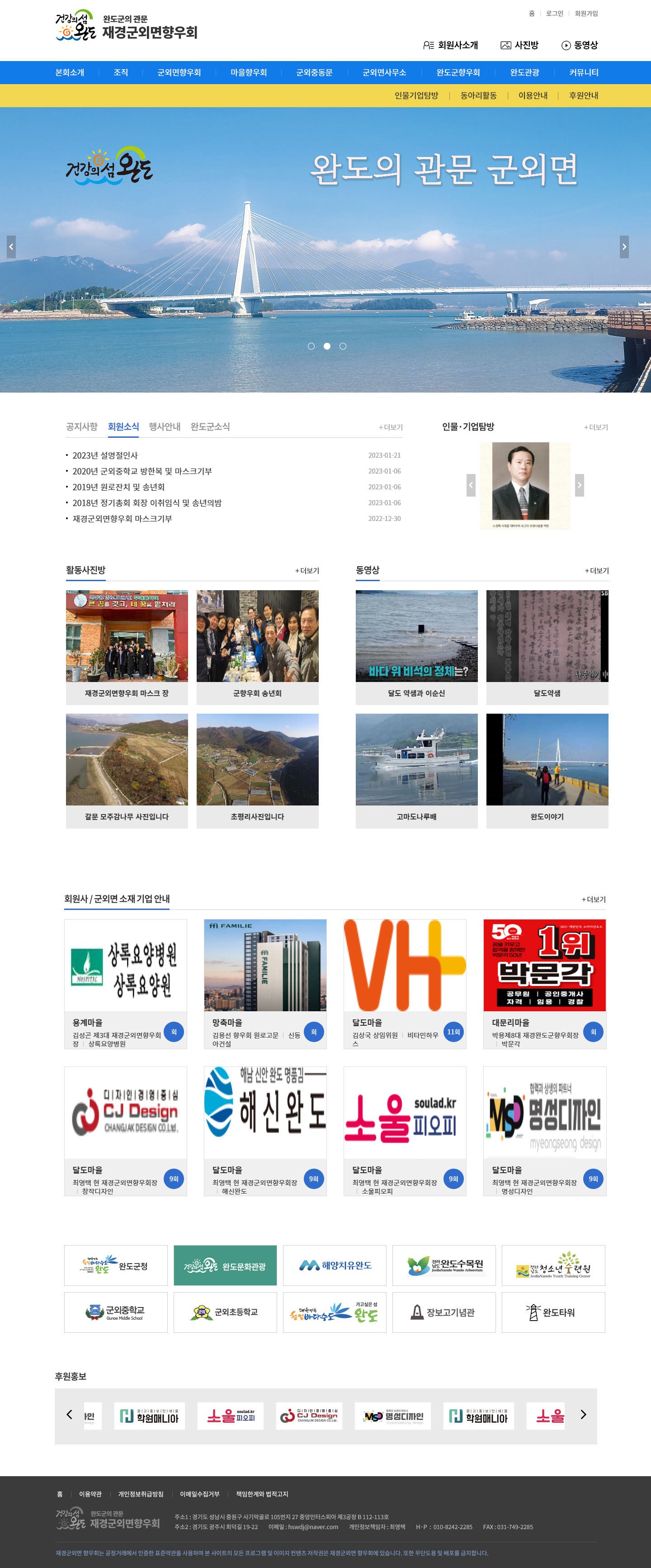The height and width of the screenshot is (1568, 651).
Task: Advance the 후원홍보 sponsor carousel
Action: 583,1415
